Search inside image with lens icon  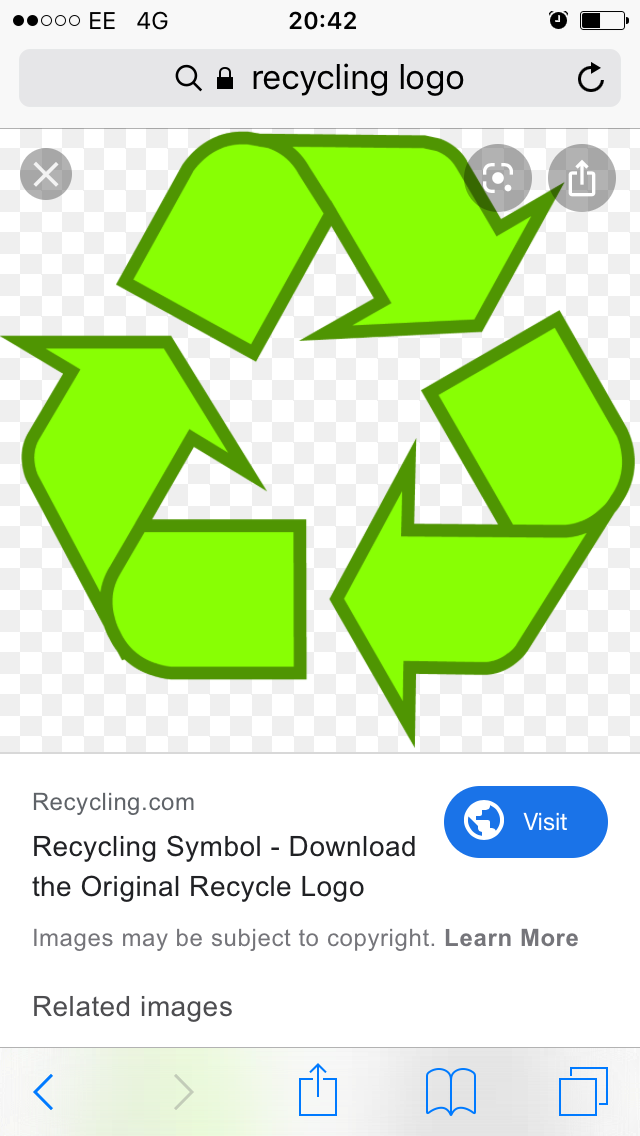click(497, 178)
